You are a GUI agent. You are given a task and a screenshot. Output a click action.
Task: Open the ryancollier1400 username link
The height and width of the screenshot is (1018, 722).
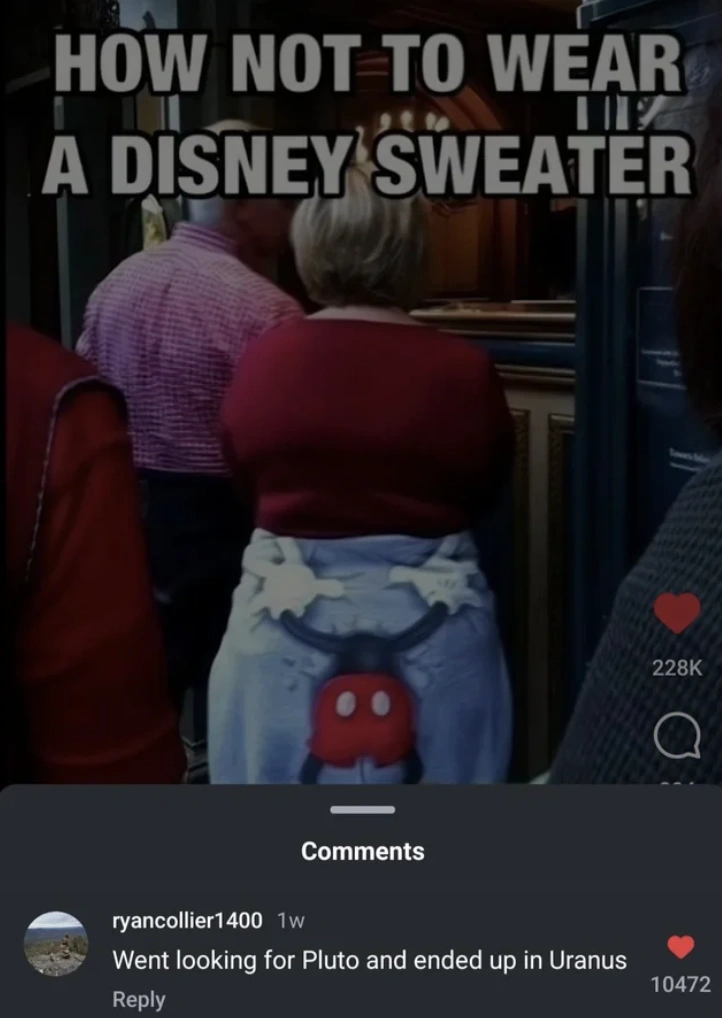pos(188,919)
